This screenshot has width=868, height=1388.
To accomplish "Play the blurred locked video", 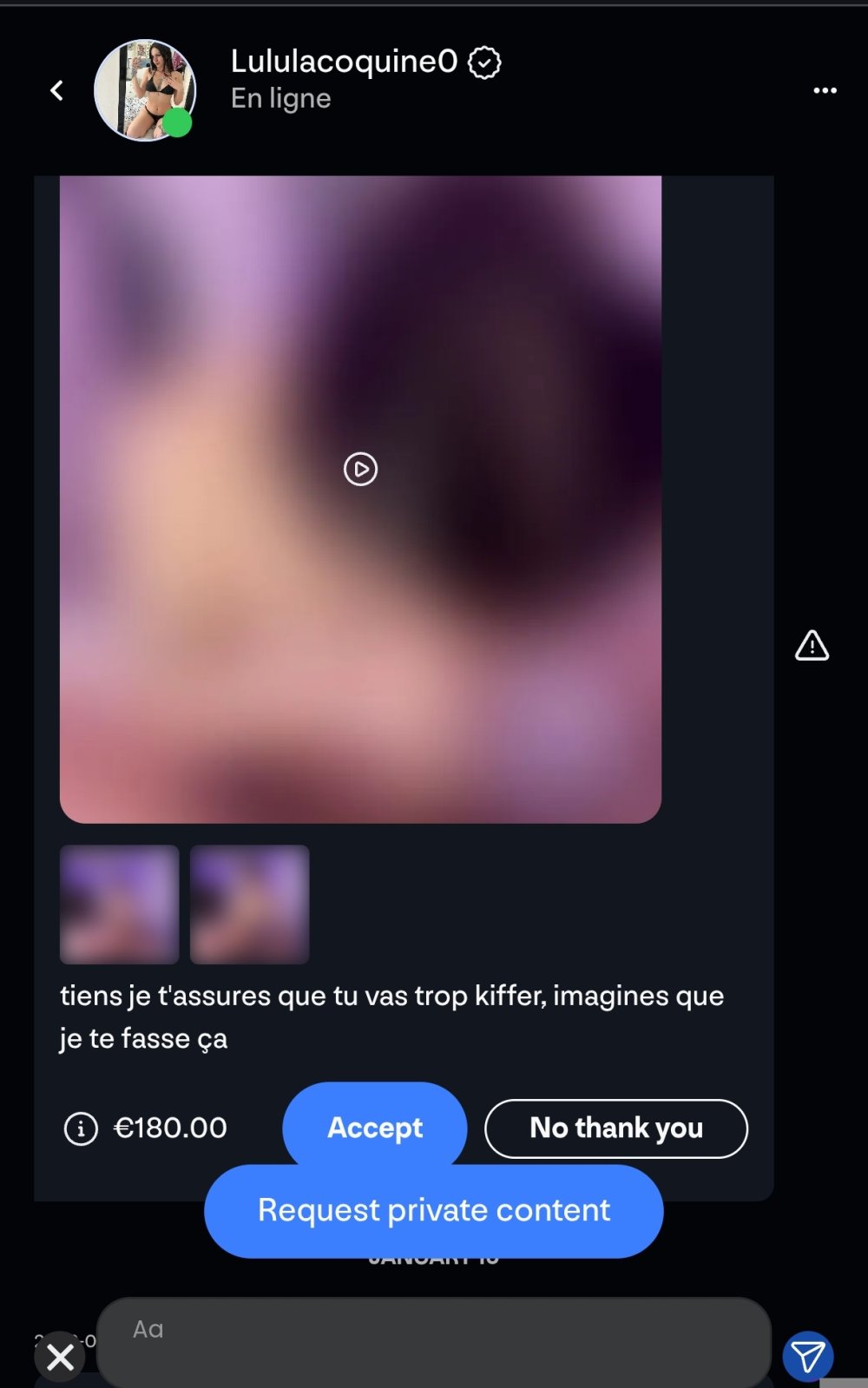I will 360,470.
